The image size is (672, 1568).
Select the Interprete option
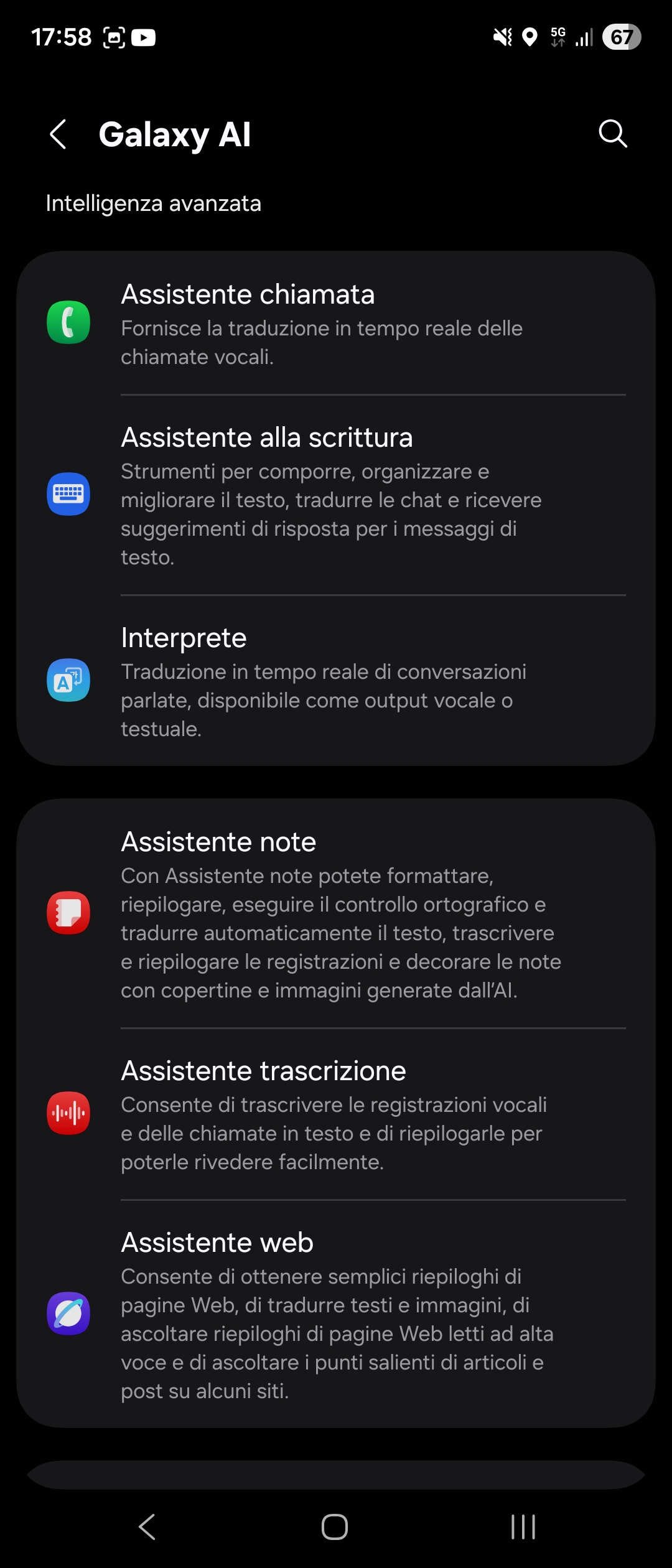coord(336,681)
